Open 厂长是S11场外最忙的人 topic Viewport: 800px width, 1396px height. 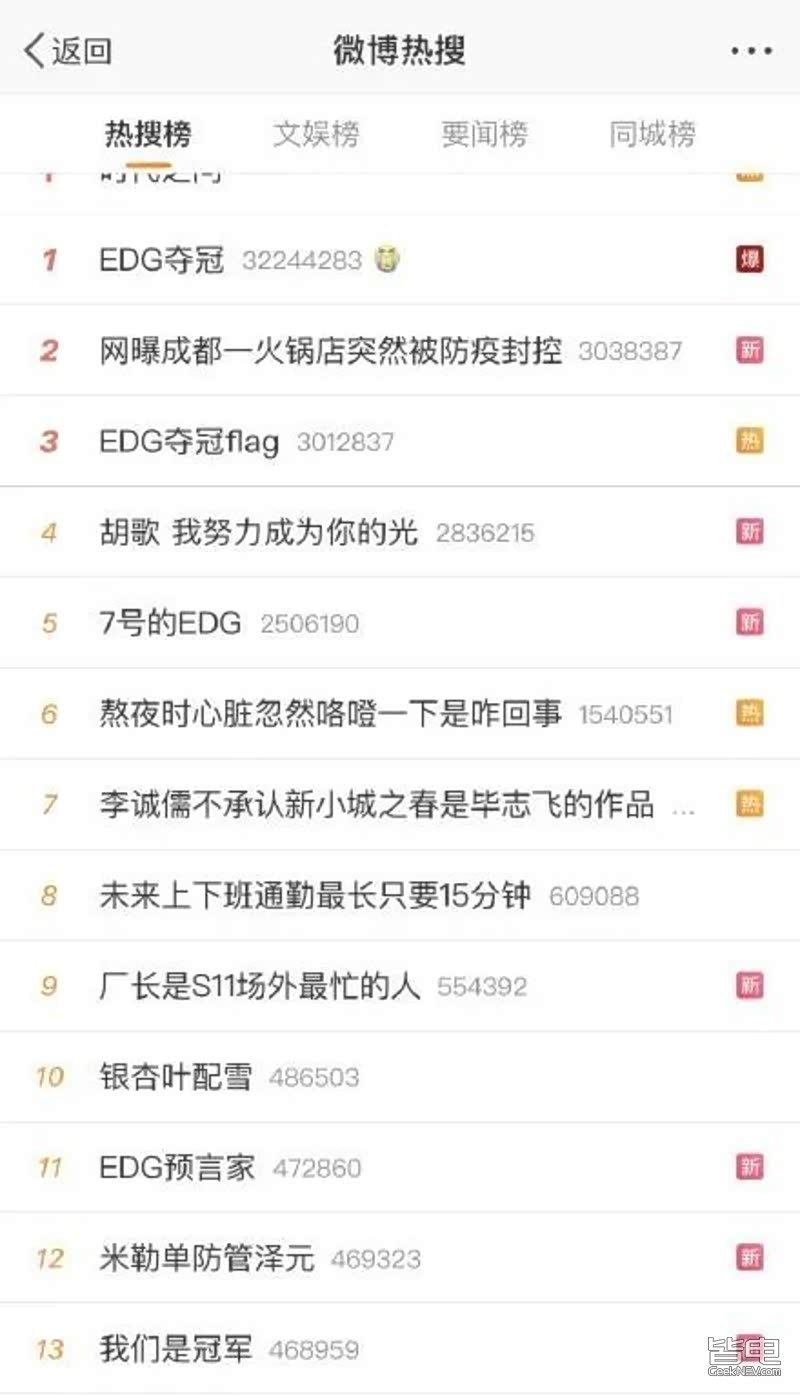(x=260, y=986)
